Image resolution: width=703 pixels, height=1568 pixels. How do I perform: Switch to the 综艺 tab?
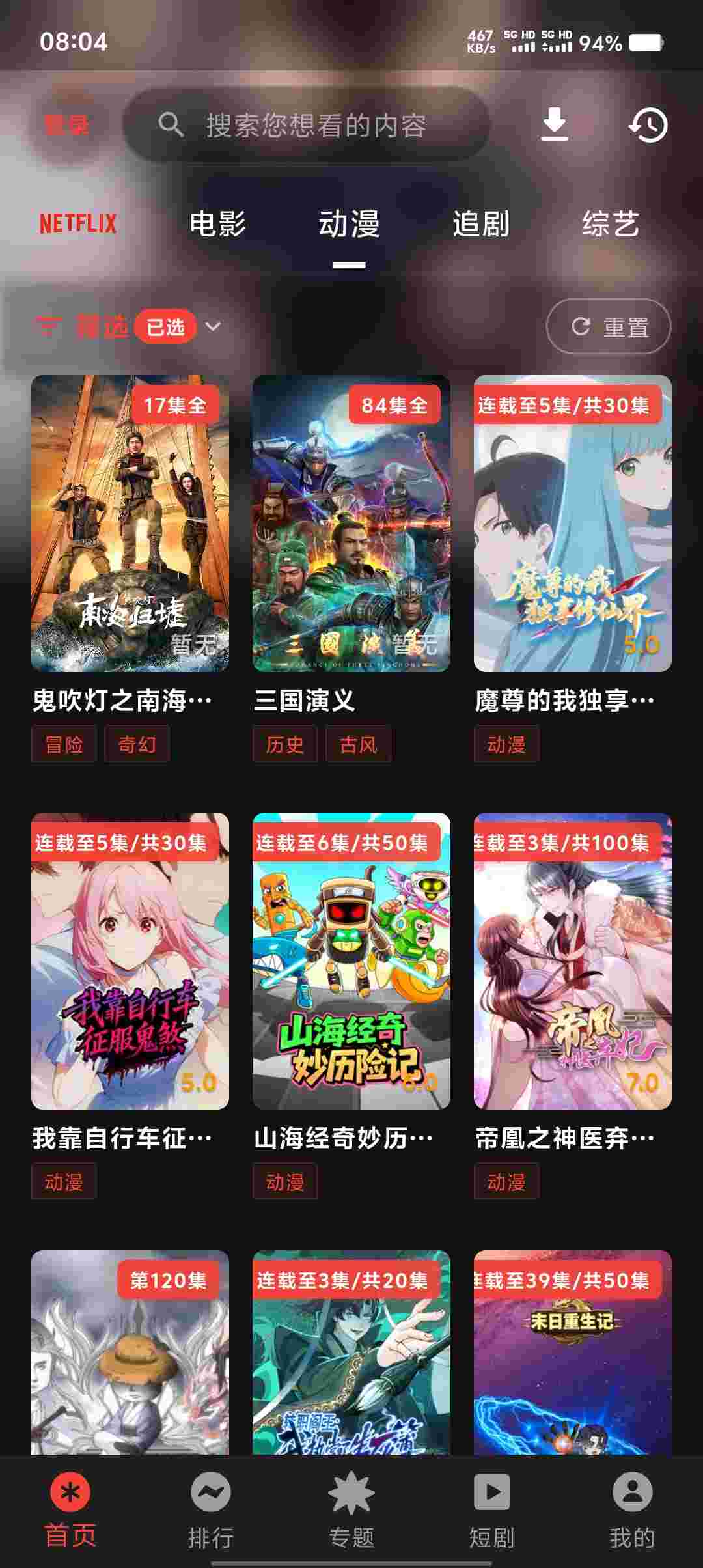pos(611,223)
